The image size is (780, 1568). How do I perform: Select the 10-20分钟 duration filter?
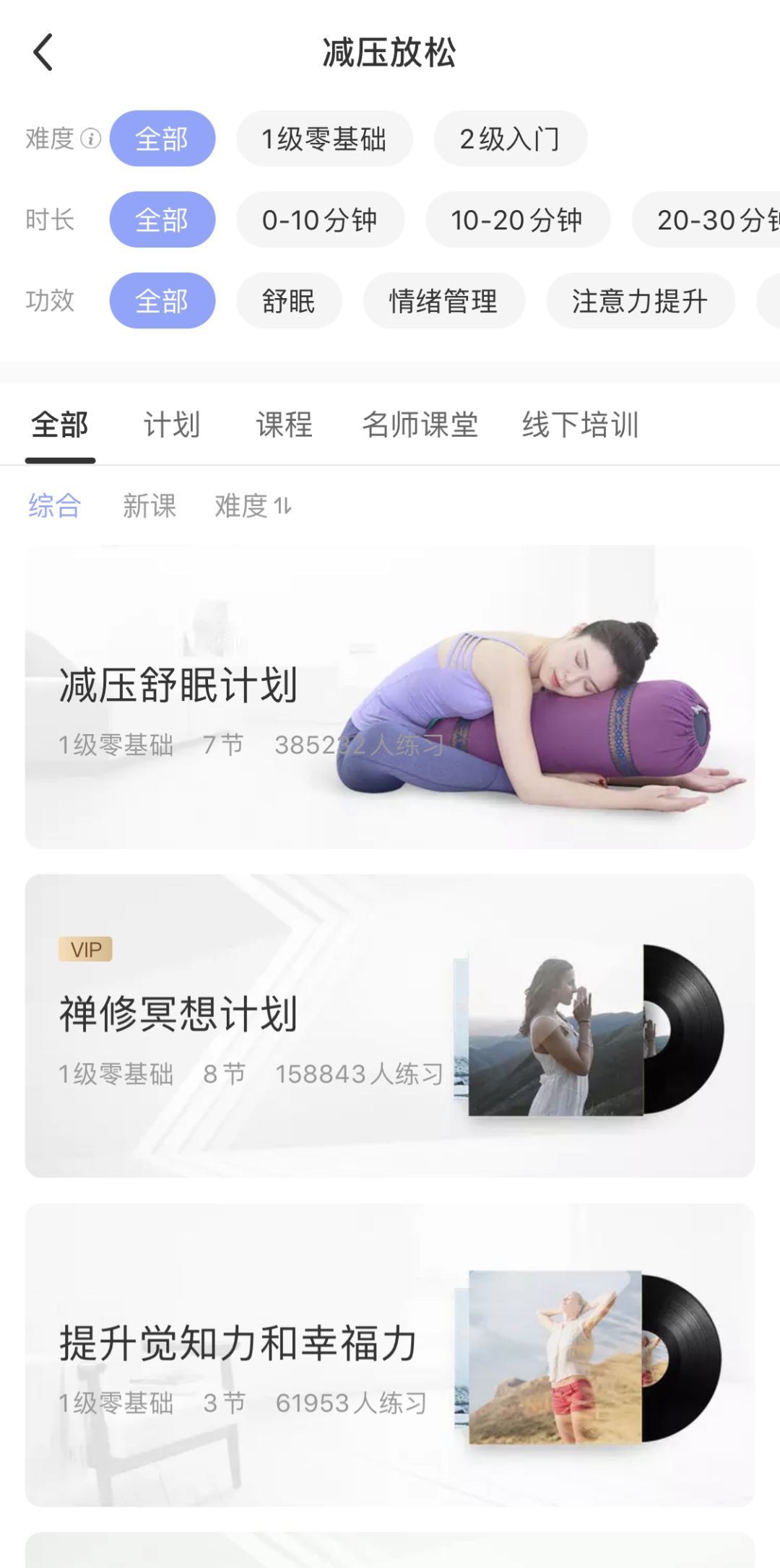(517, 220)
